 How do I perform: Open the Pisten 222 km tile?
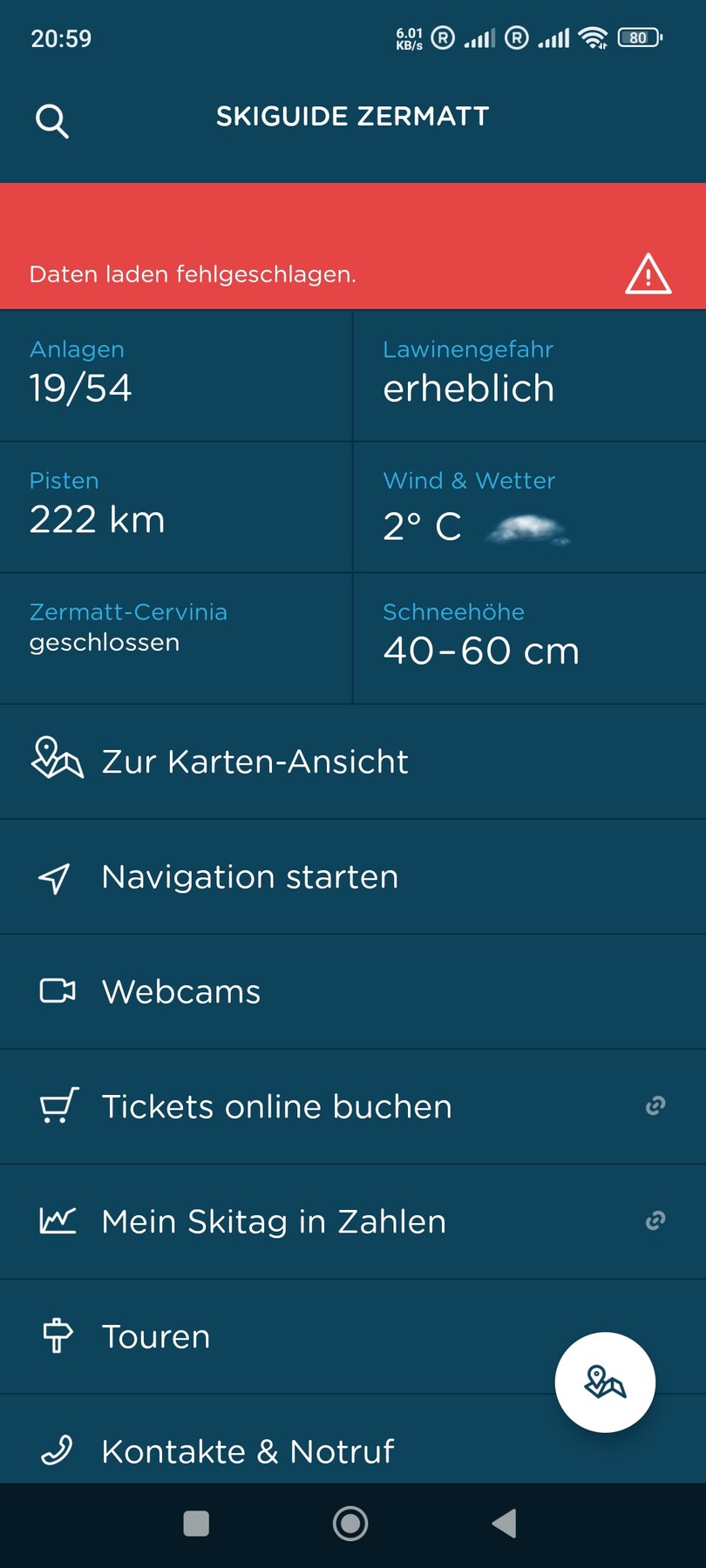pos(175,507)
